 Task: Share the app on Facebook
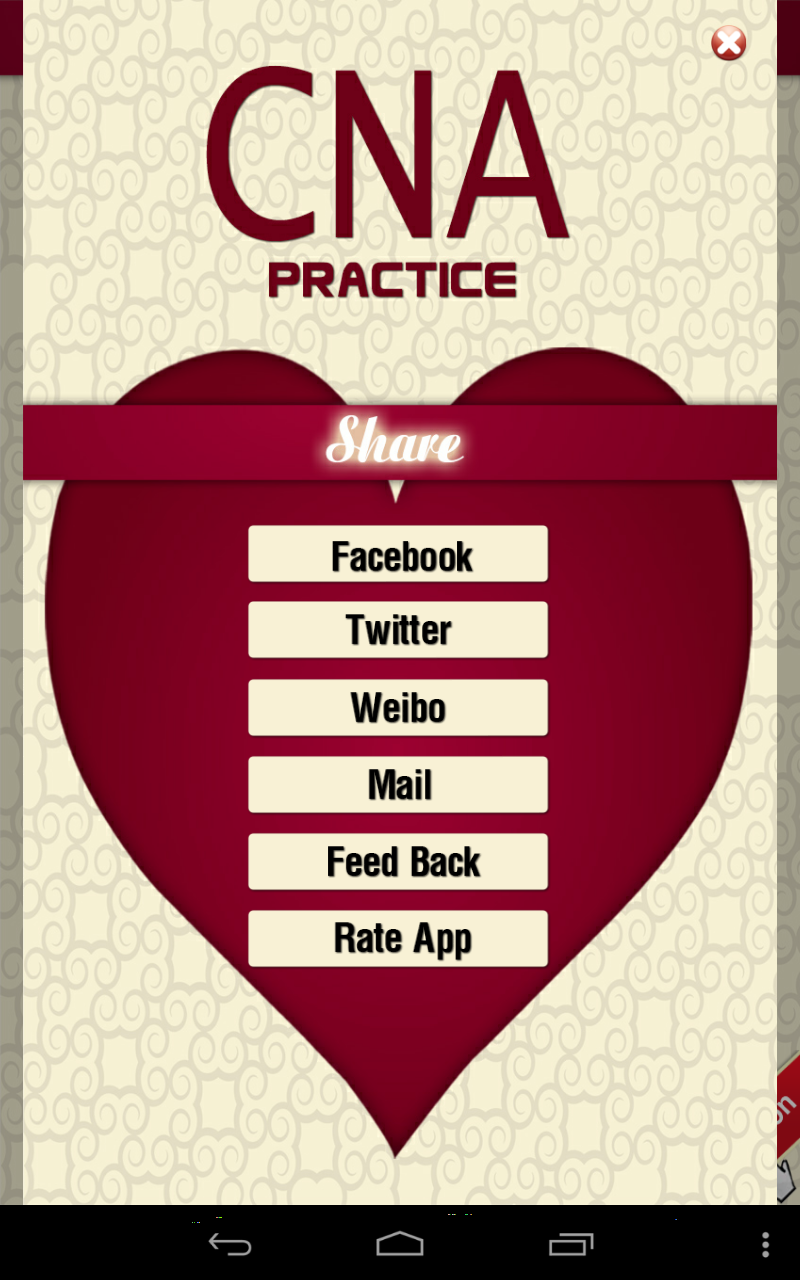[x=398, y=556]
